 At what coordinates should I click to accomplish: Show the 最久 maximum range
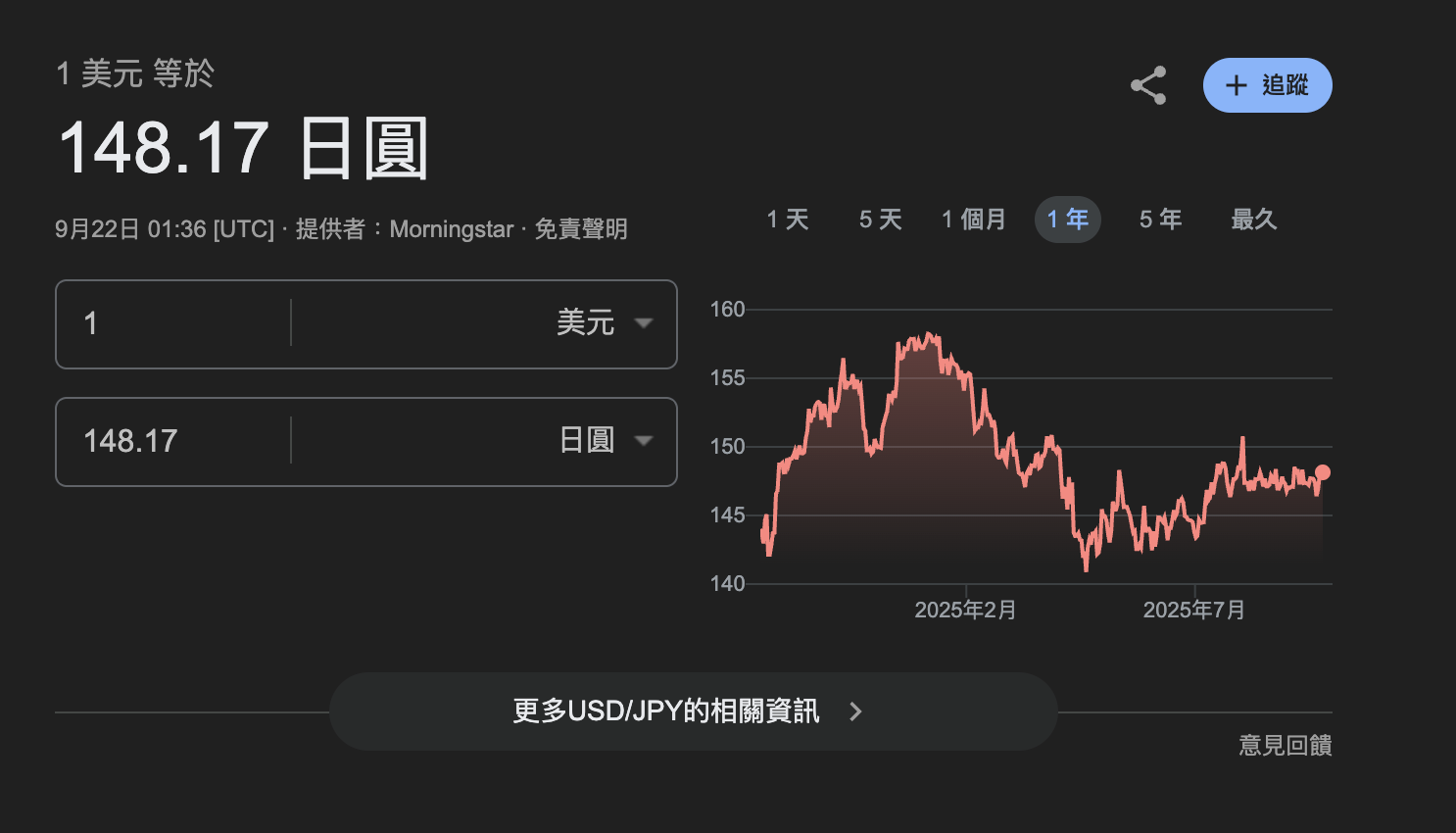click(x=1253, y=220)
